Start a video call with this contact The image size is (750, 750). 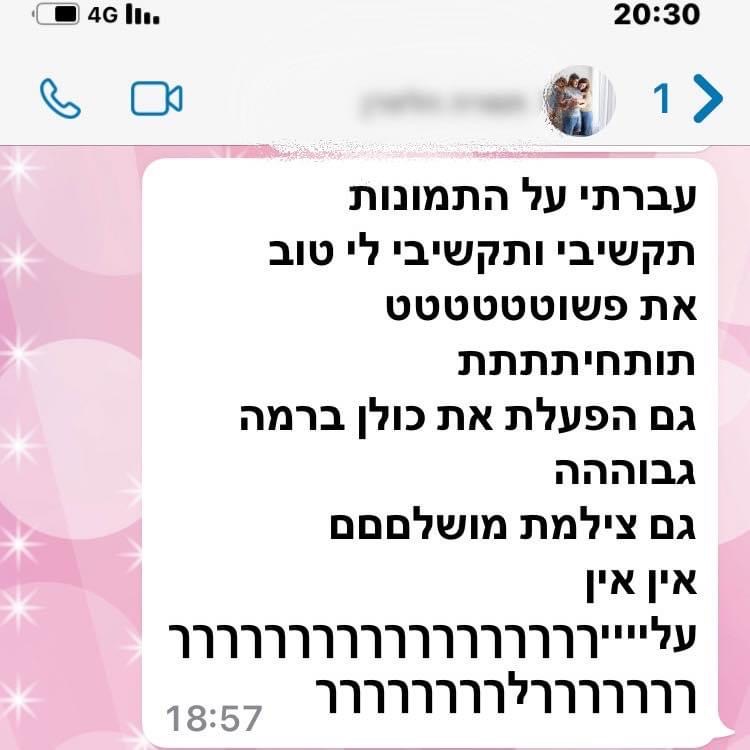(x=157, y=98)
